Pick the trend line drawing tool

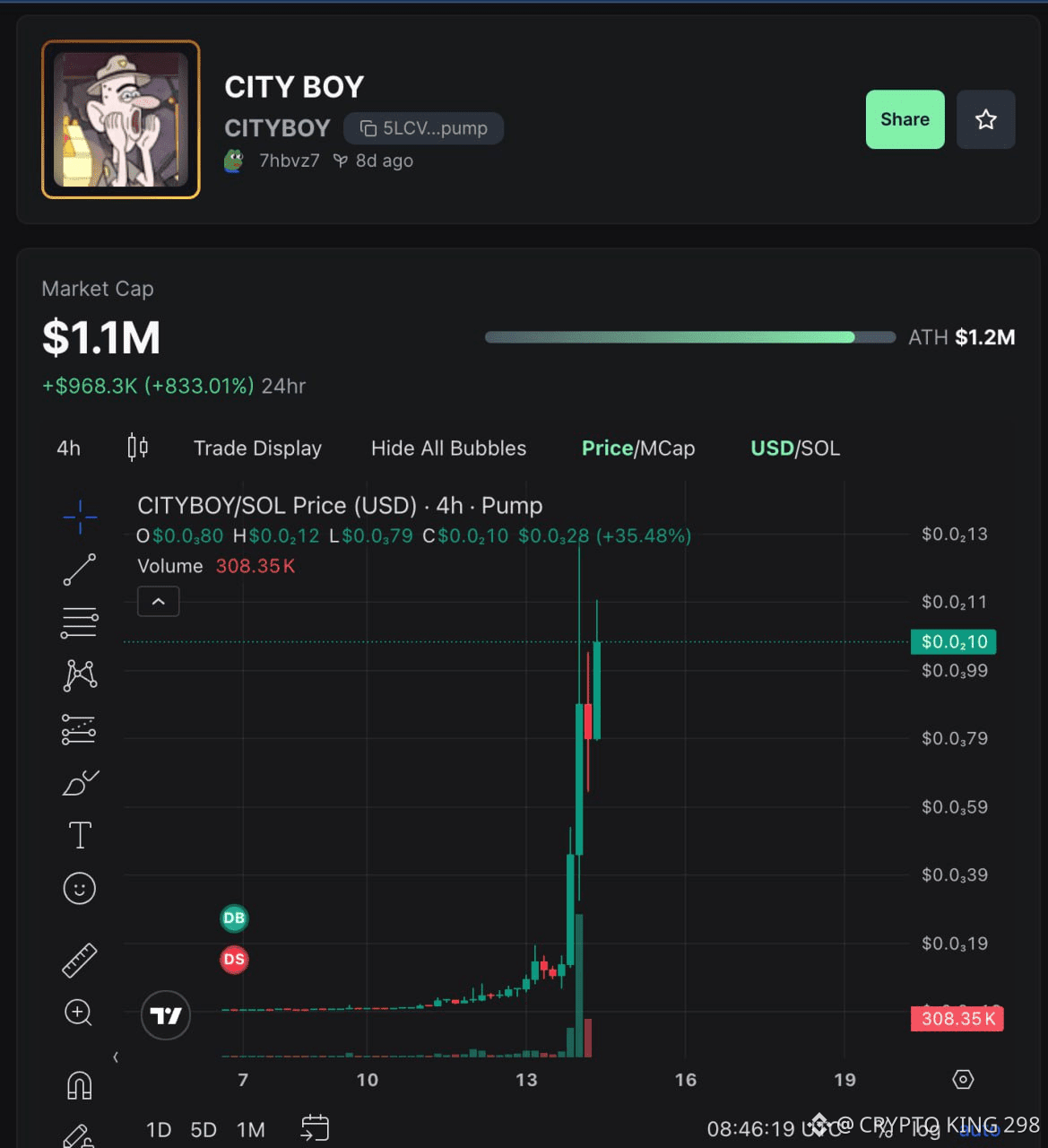click(80, 570)
